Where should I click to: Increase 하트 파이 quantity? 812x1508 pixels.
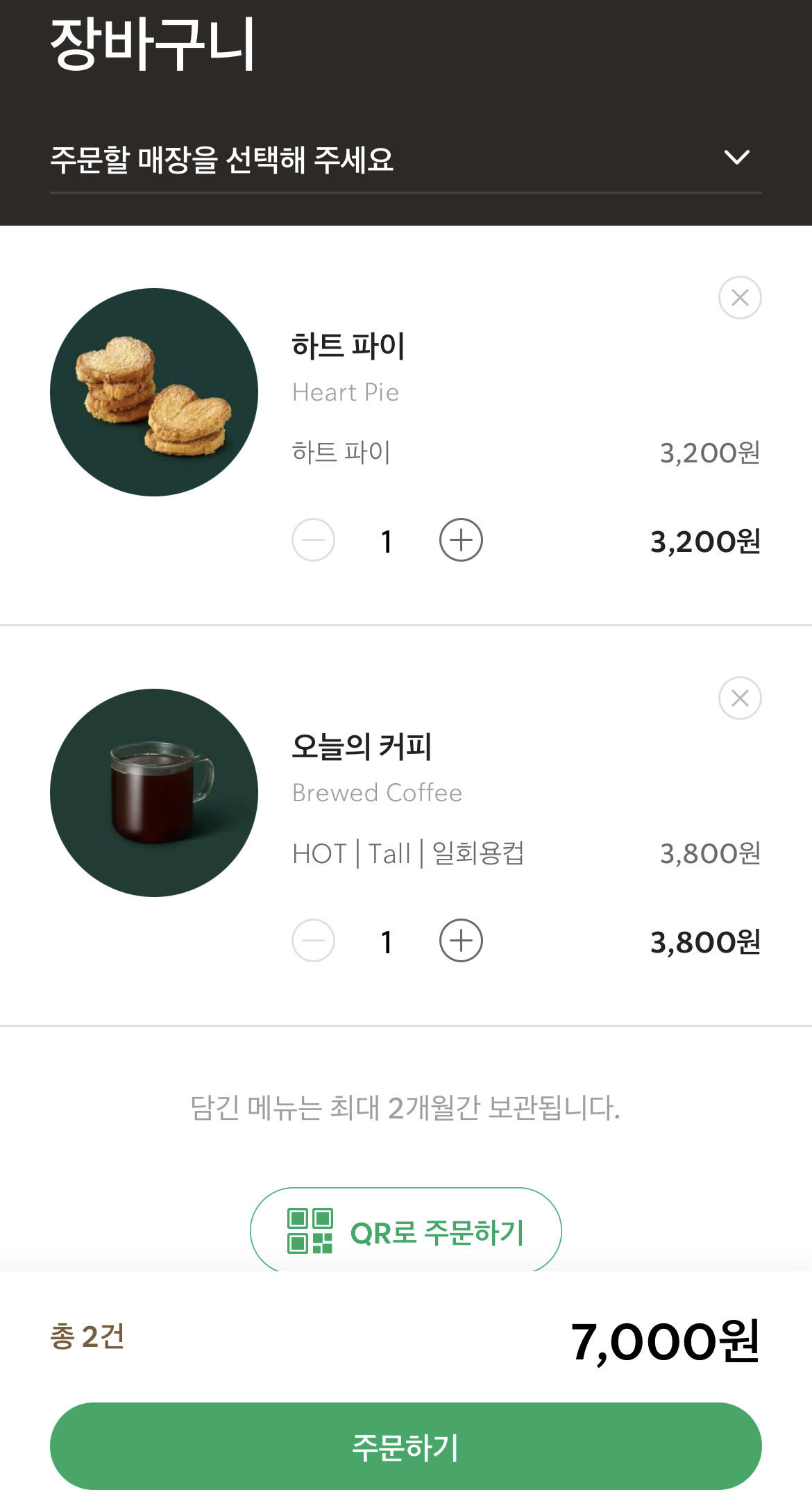coord(461,540)
